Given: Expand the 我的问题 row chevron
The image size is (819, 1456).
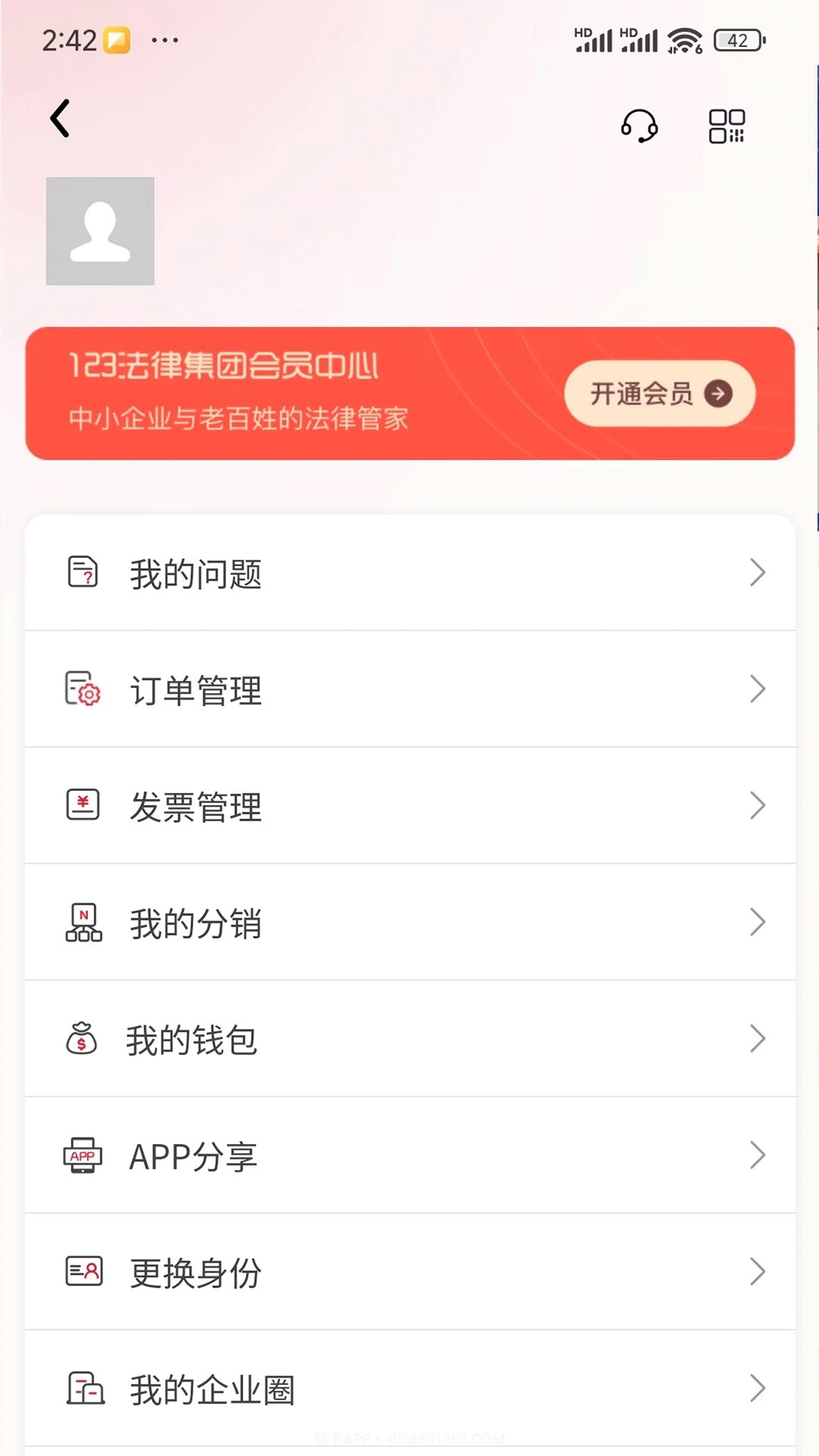Looking at the screenshot, I should (x=758, y=573).
